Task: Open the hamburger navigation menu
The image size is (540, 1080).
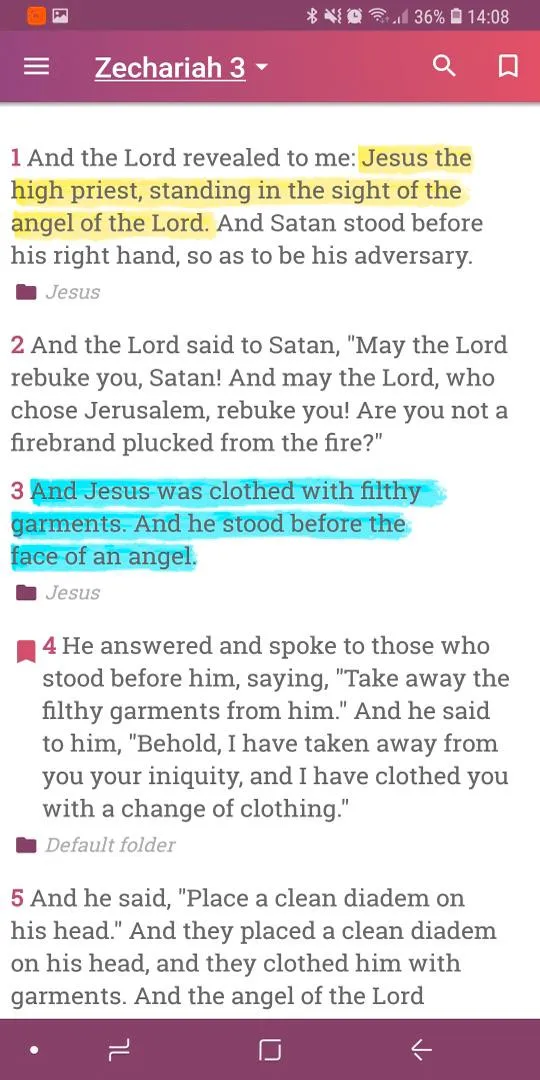Action: point(37,67)
